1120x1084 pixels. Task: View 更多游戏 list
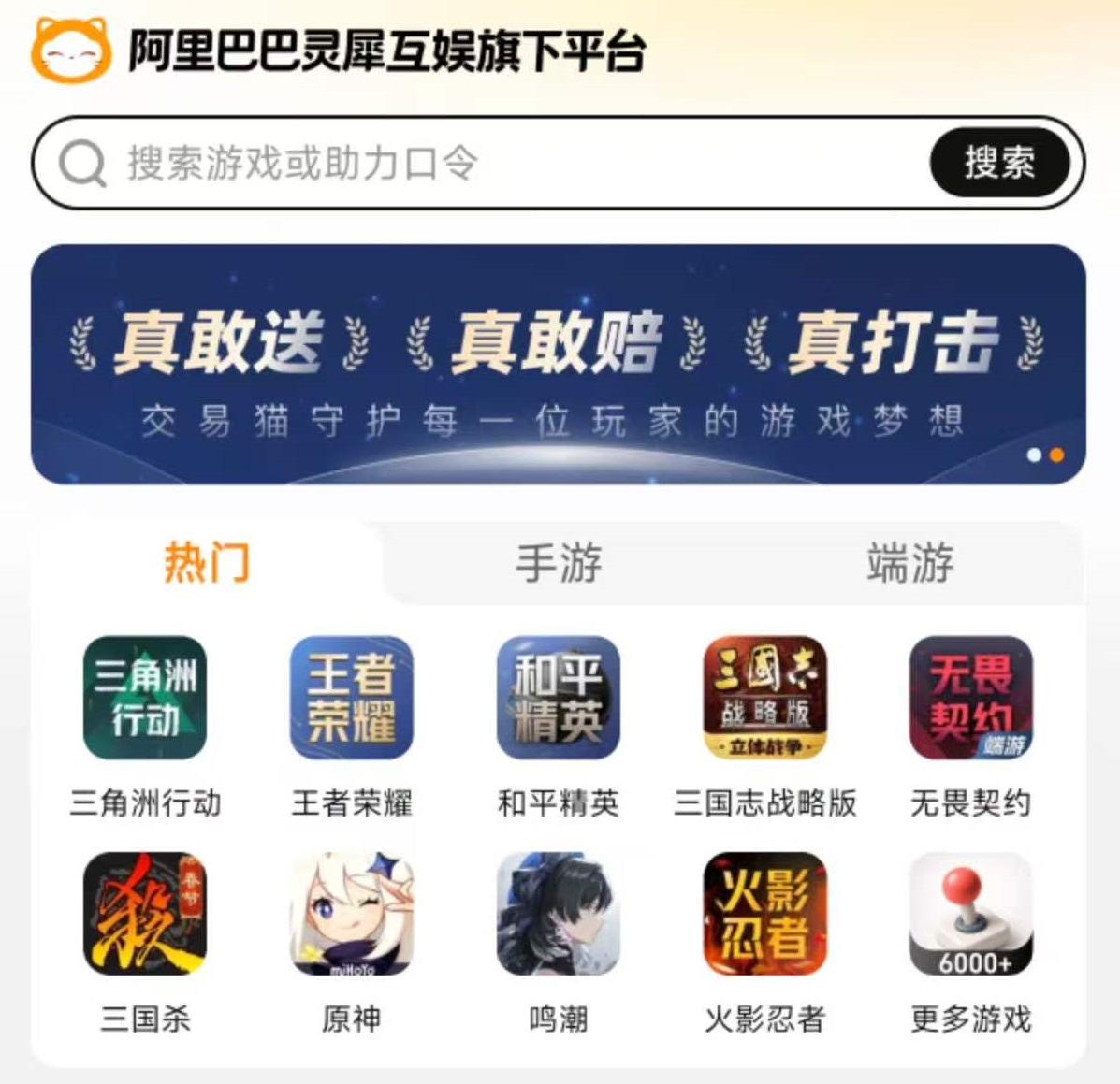pyautogui.click(x=970, y=914)
